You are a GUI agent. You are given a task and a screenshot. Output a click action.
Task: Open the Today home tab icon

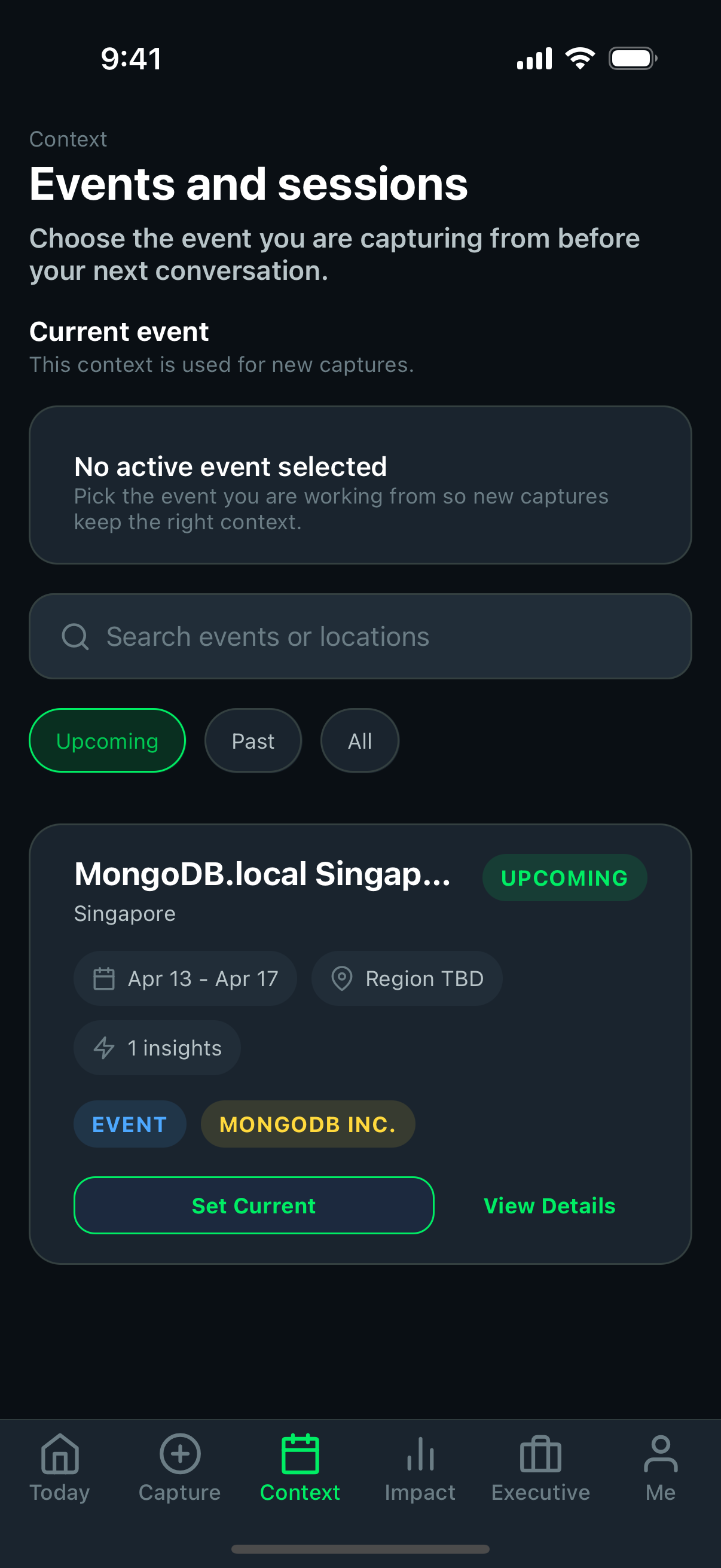pos(59,1456)
